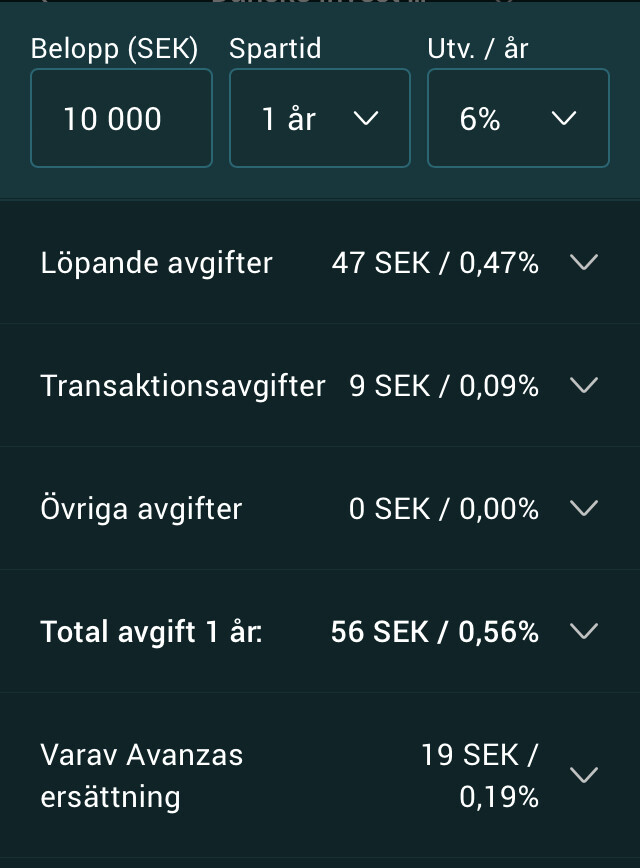Open the Spartid dropdown
Image resolution: width=640 pixels, height=868 pixels.
point(319,118)
